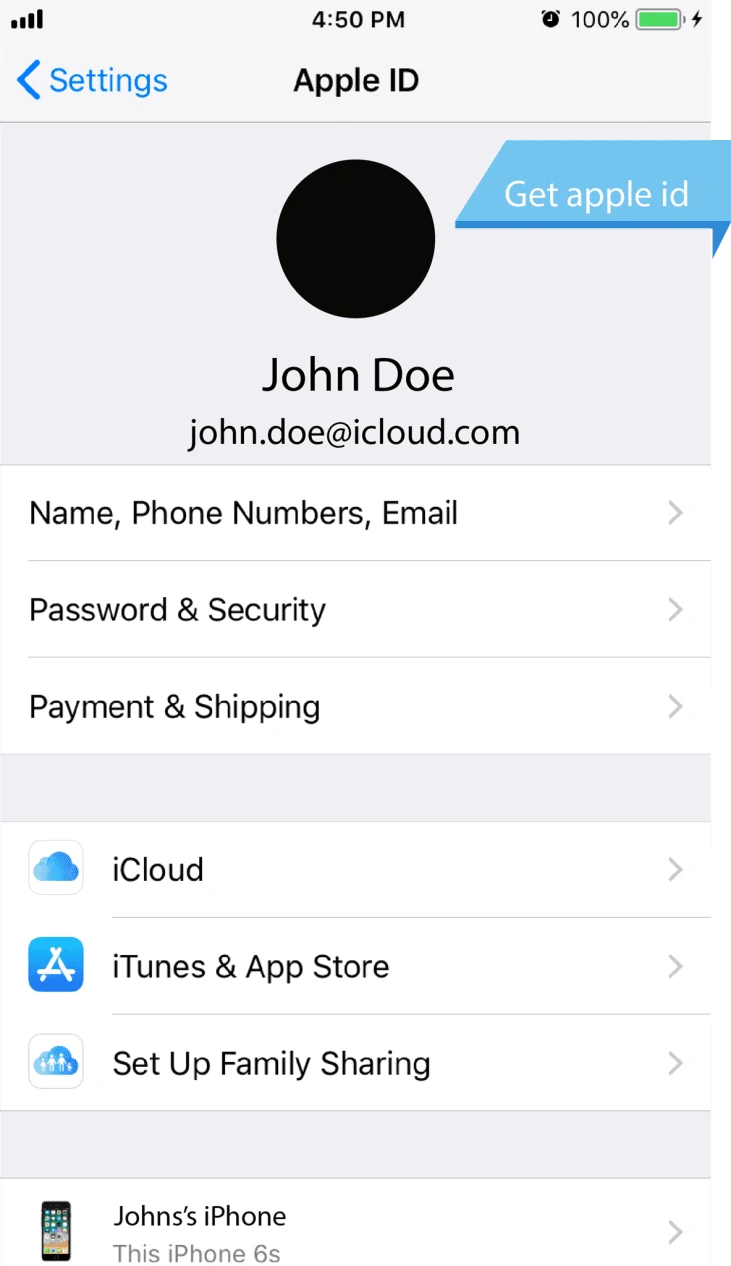Open Name, Phone Numbers, Email
731x1266 pixels.
(354, 513)
